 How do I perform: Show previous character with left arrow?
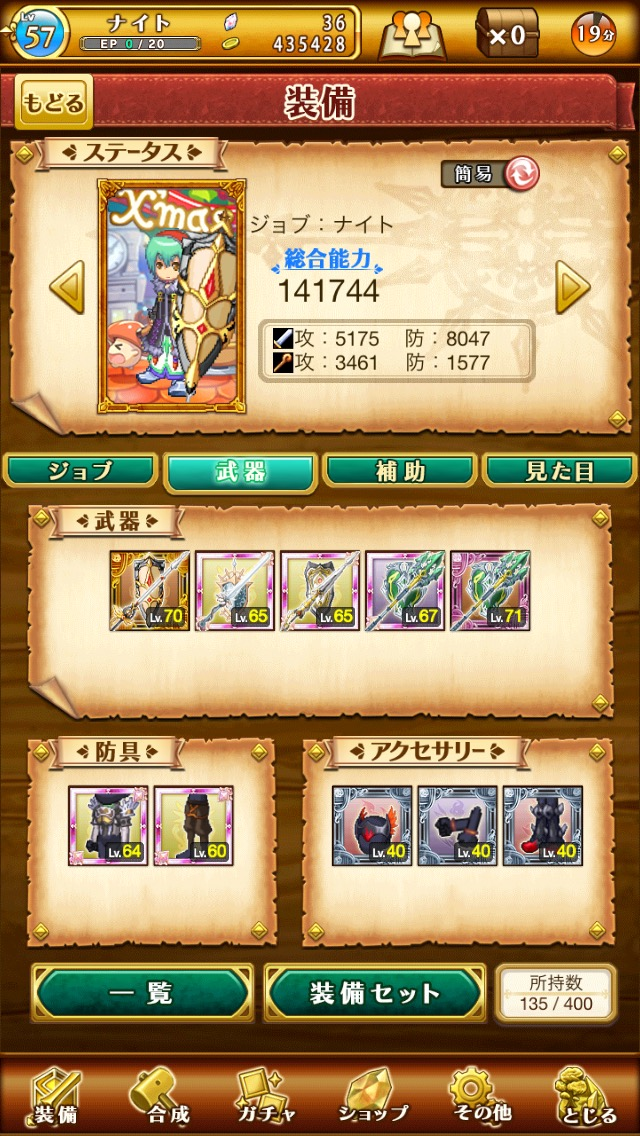(66, 288)
